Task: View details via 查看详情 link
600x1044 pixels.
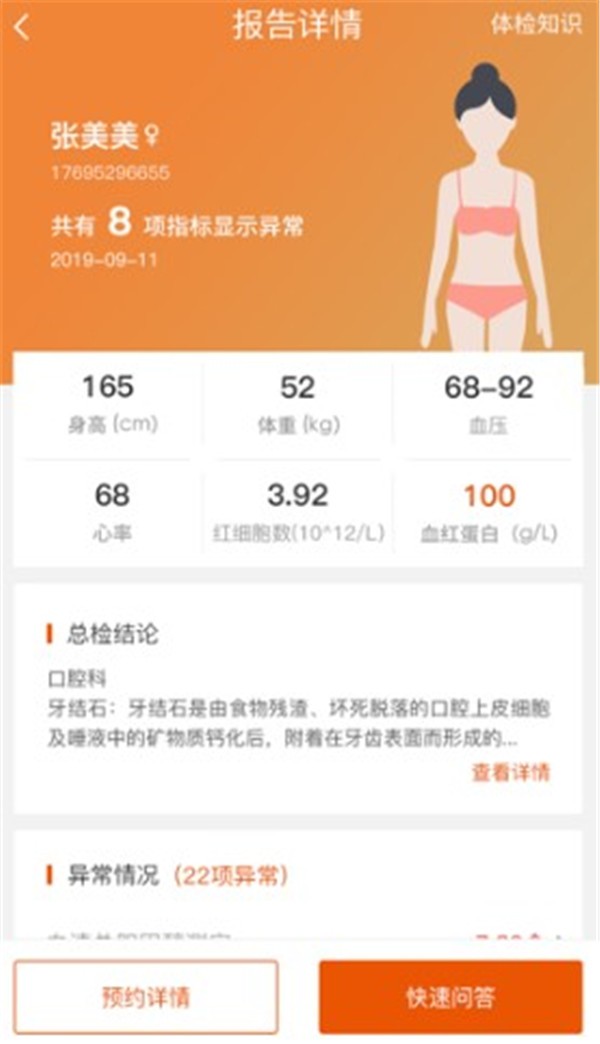Action: (x=510, y=772)
